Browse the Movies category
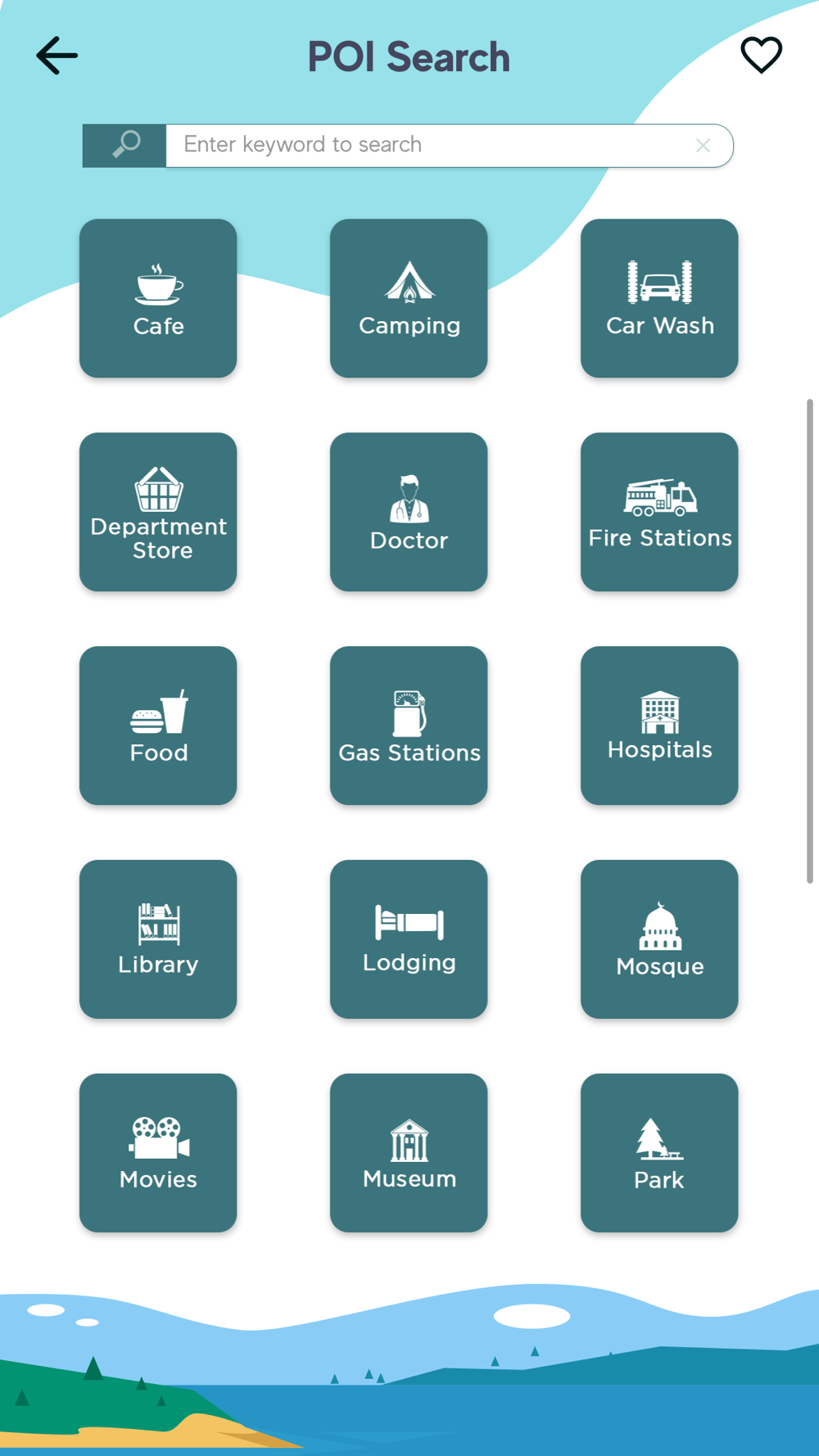The height and width of the screenshot is (1456, 819). tap(158, 1153)
